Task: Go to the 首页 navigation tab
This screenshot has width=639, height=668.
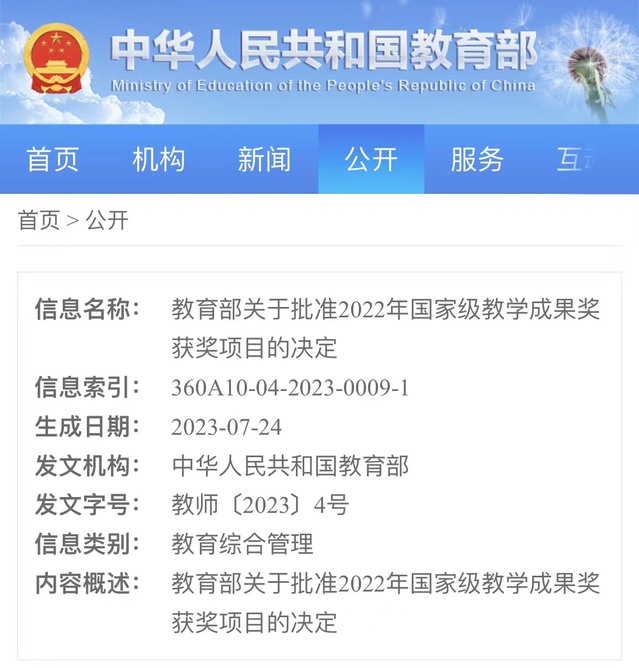Action: (x=53, y=160)
